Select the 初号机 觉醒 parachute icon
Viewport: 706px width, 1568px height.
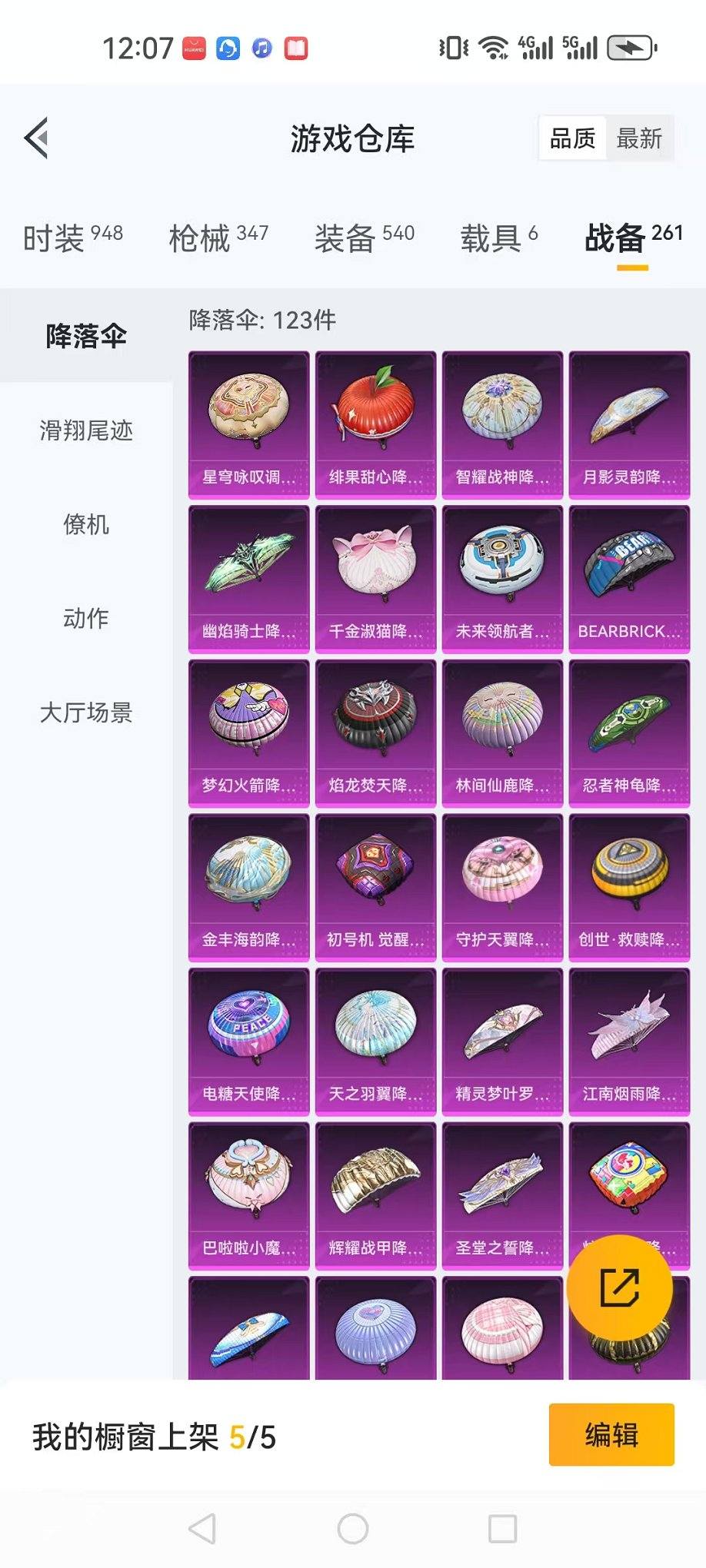375,876
